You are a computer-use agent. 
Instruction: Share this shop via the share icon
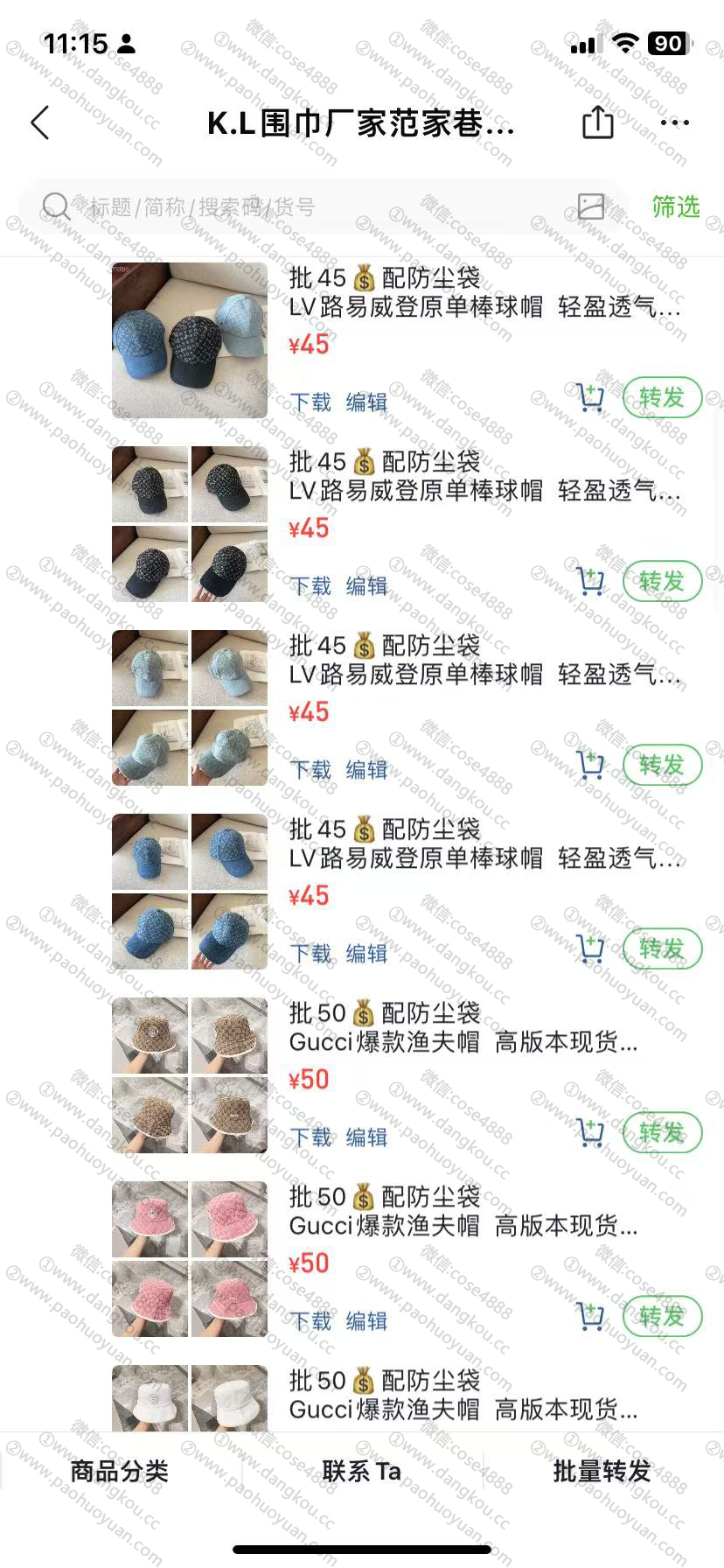point(597,122)
